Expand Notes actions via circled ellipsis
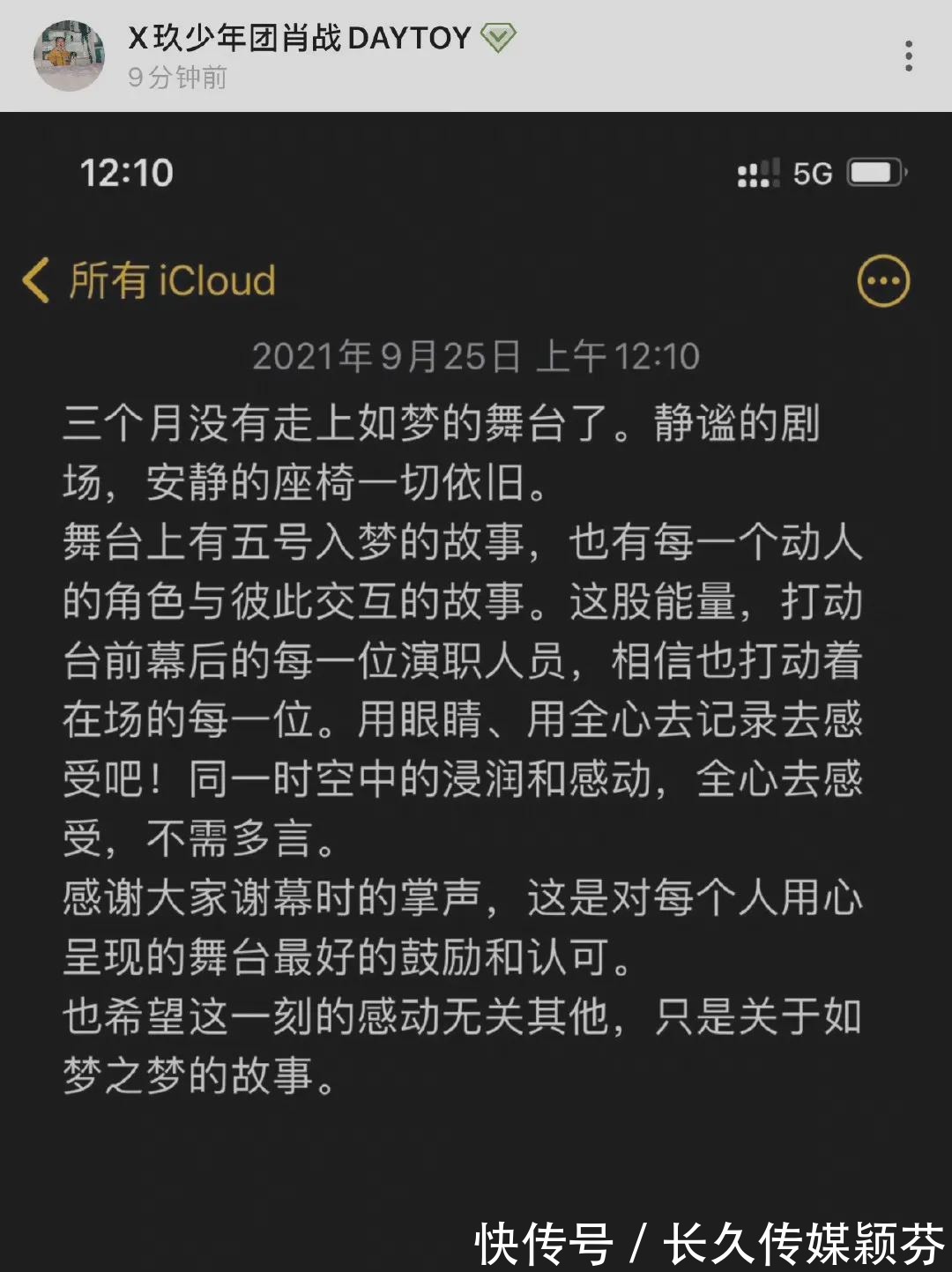Screen dimensions: 952x1272 click(884, 281)
